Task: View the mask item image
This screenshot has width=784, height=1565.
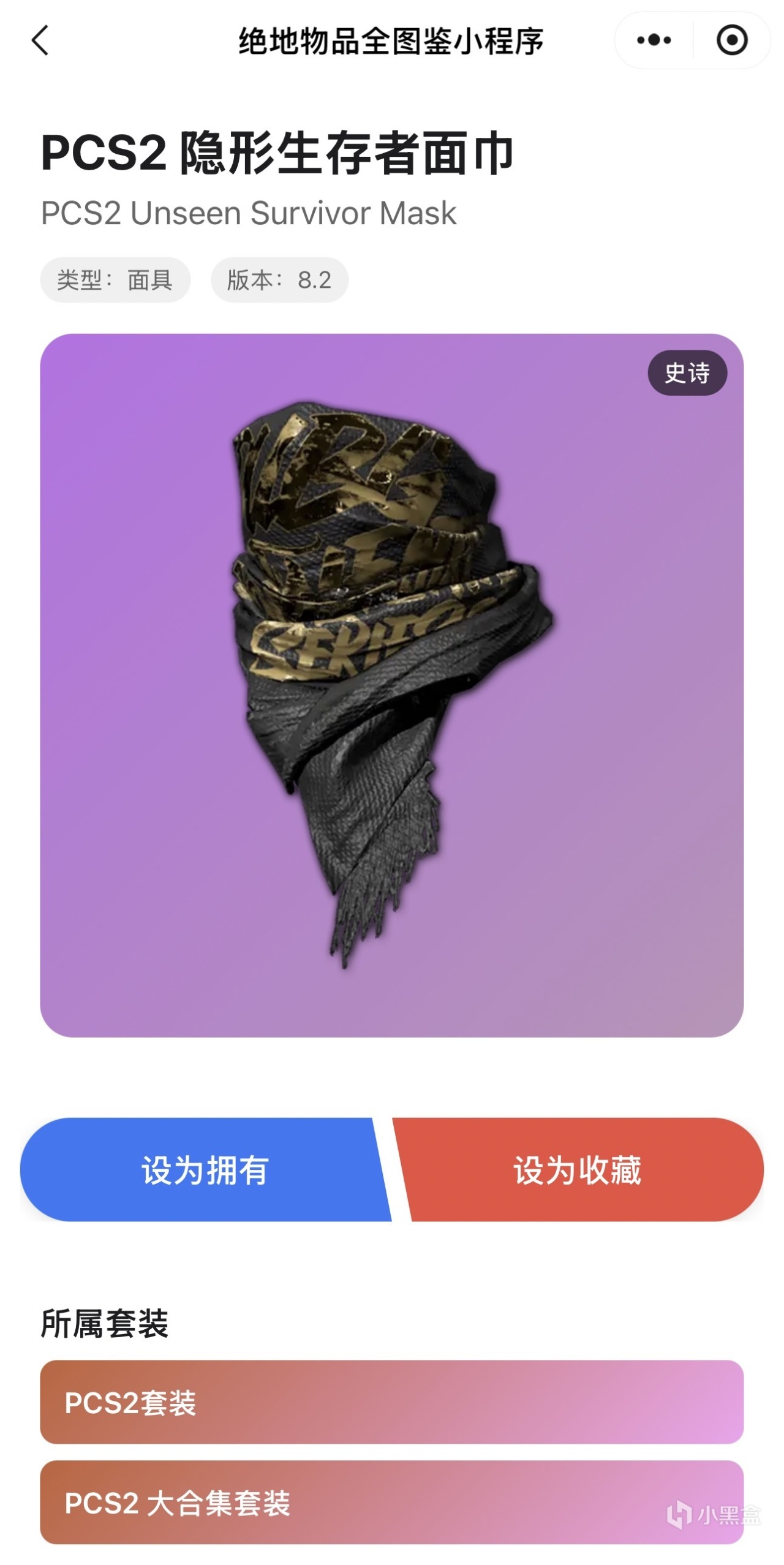Action: [x=391, y=685]
